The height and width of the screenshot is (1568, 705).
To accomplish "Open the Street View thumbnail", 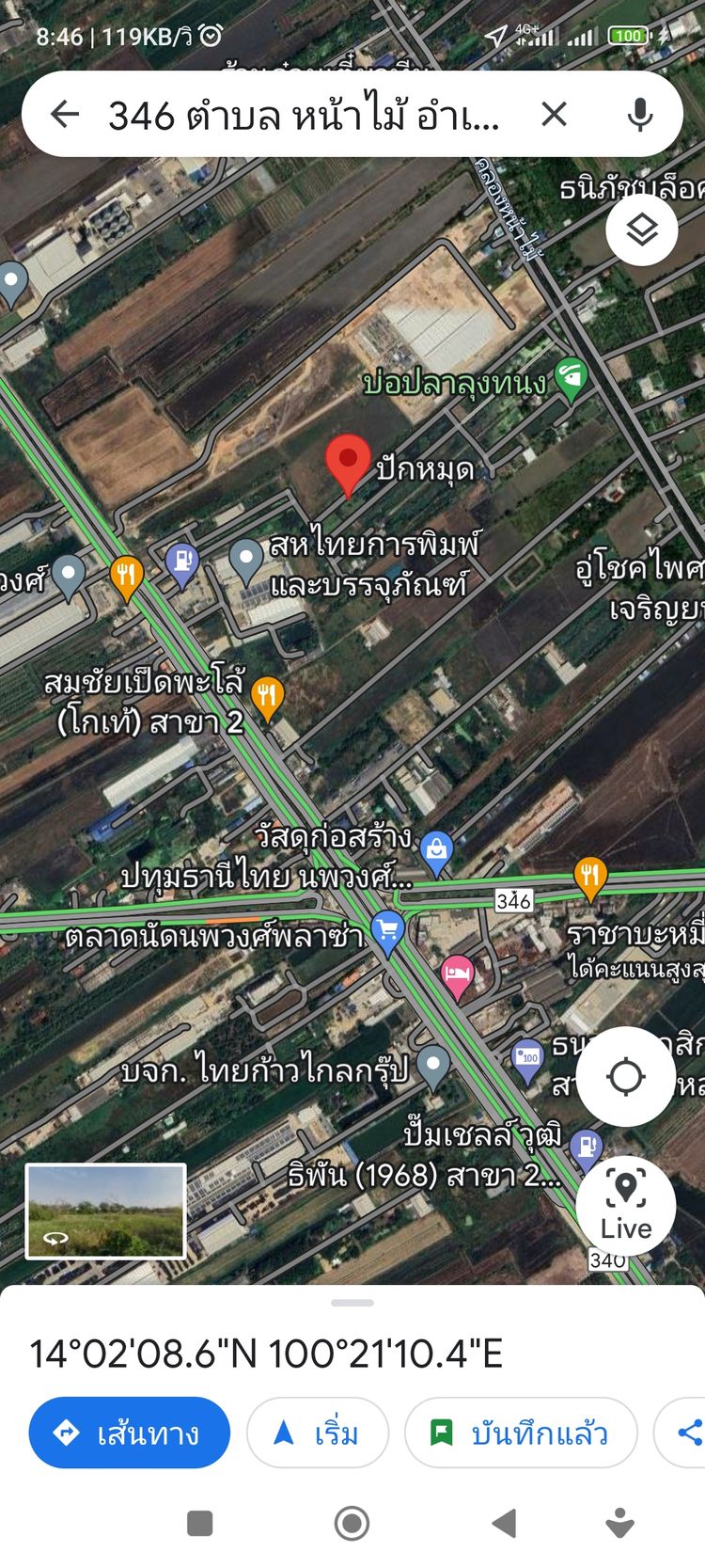I will (x=105, y=1211).
